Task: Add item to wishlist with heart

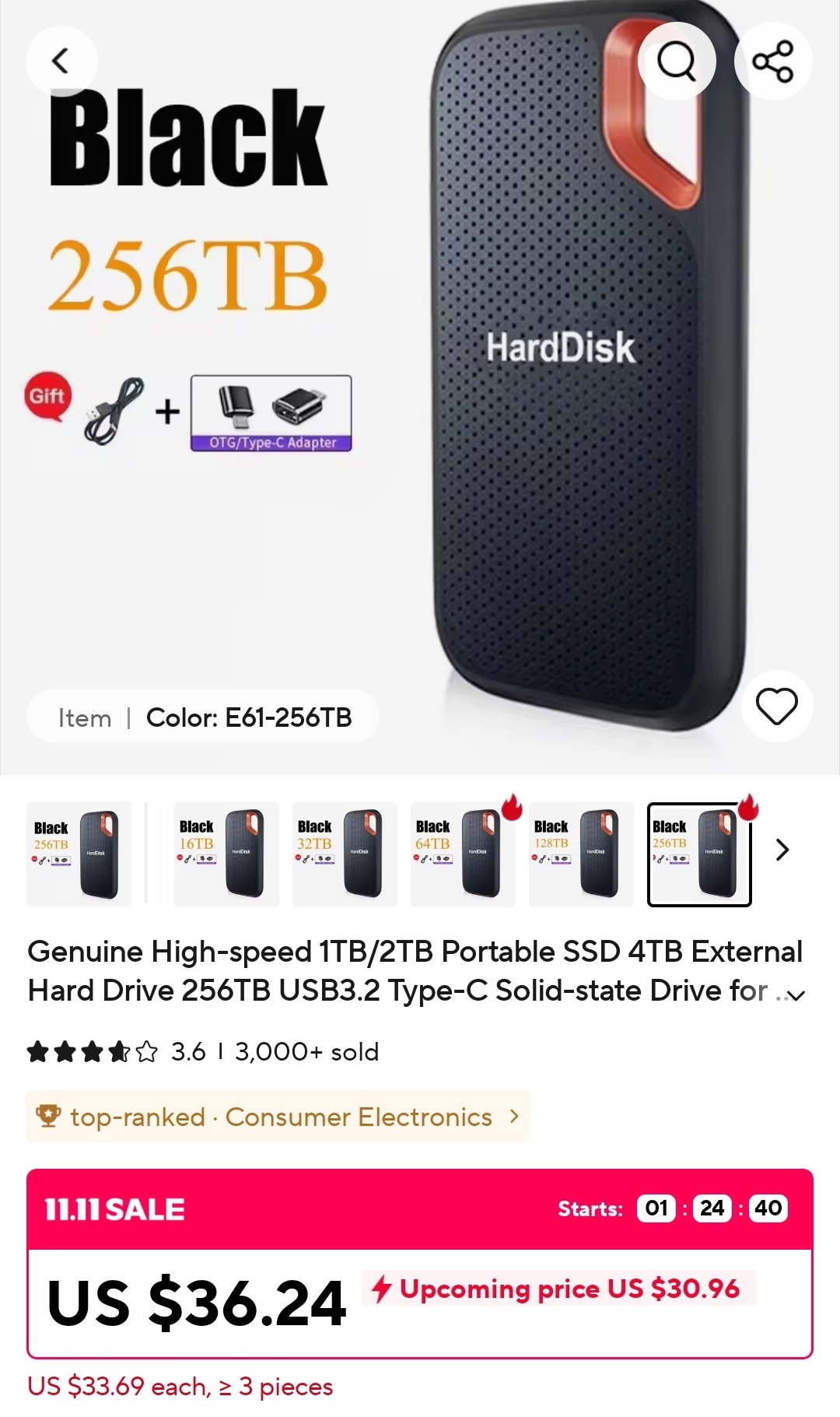Action: point(776,707)
